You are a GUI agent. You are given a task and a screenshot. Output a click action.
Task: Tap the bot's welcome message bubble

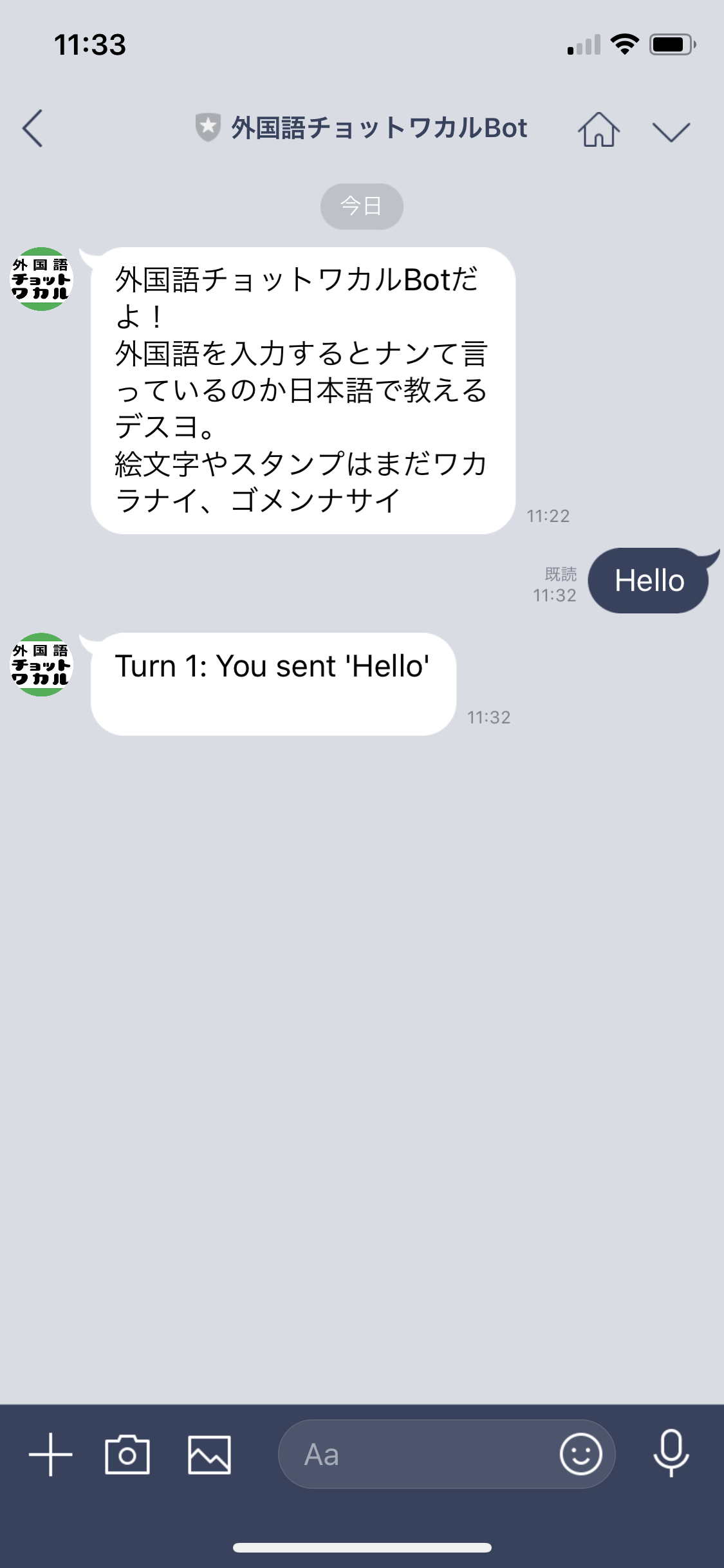[302, 386]
